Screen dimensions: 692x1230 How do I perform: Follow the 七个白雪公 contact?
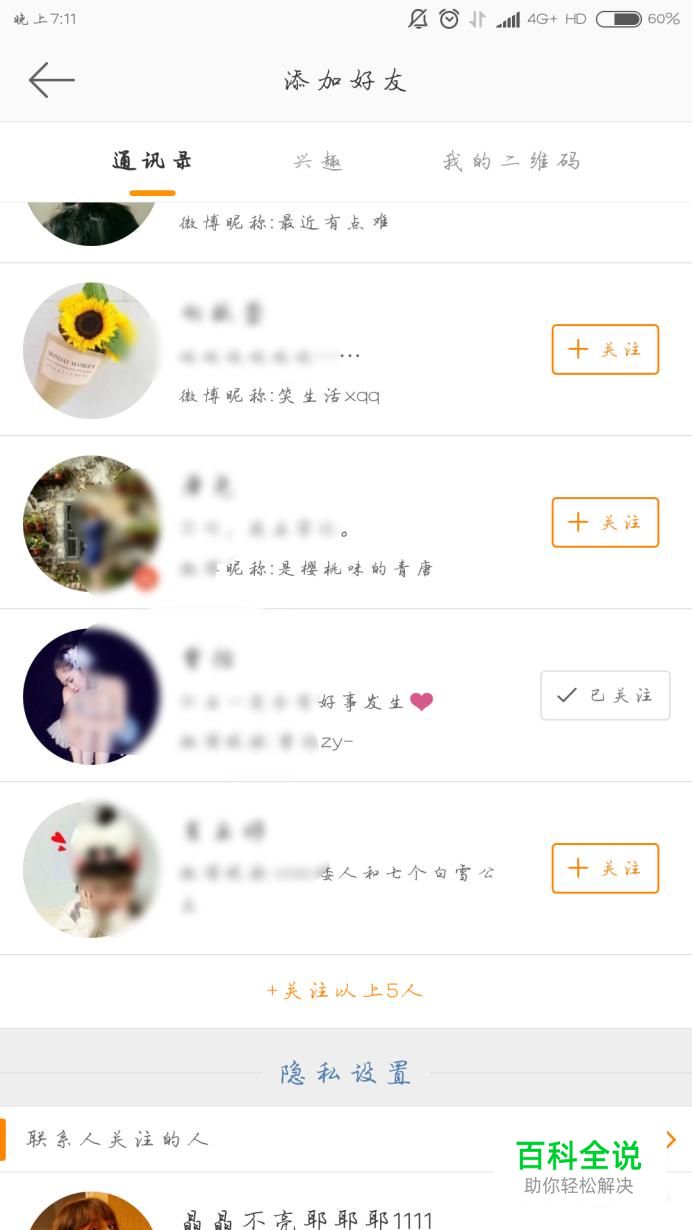tap(605, 868)
